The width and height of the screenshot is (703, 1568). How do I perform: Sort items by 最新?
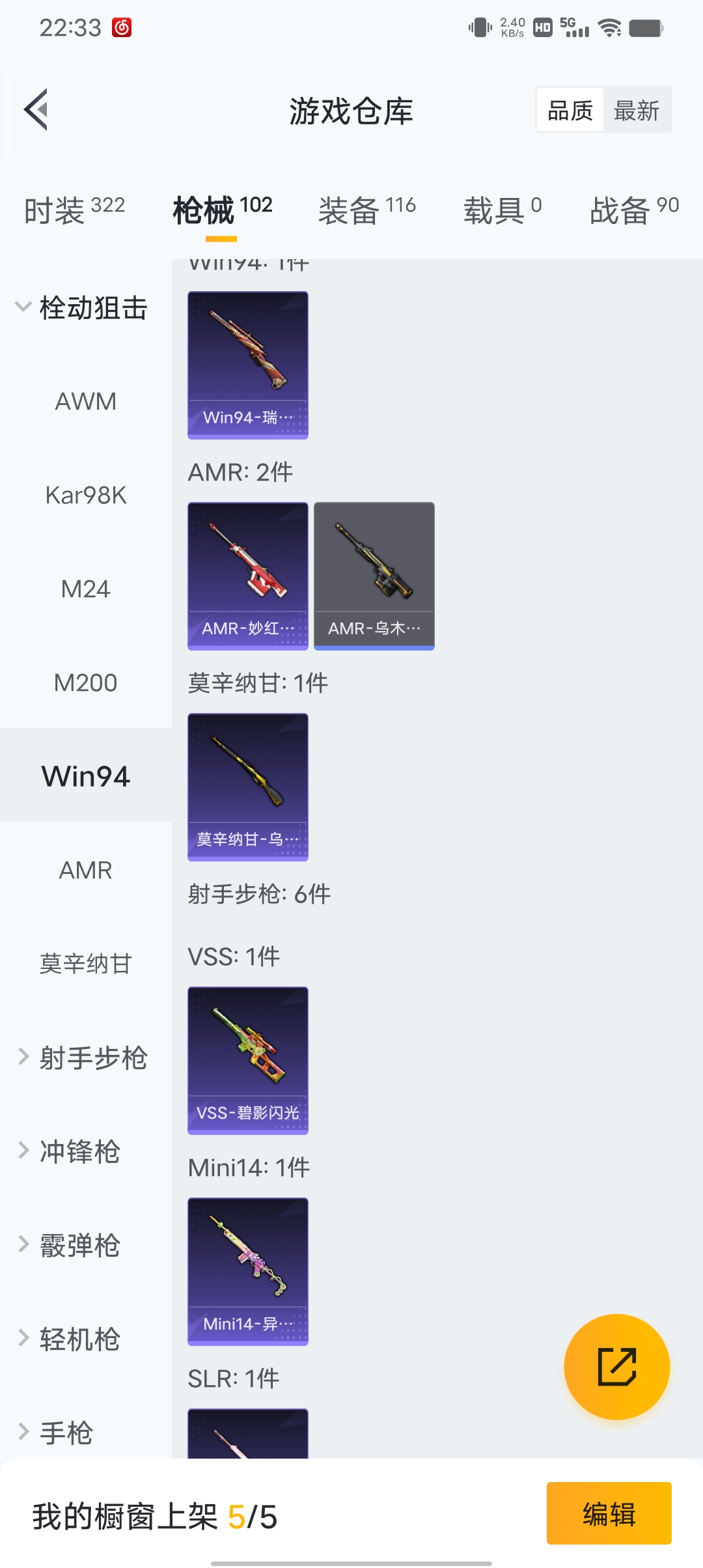point(636,110)
